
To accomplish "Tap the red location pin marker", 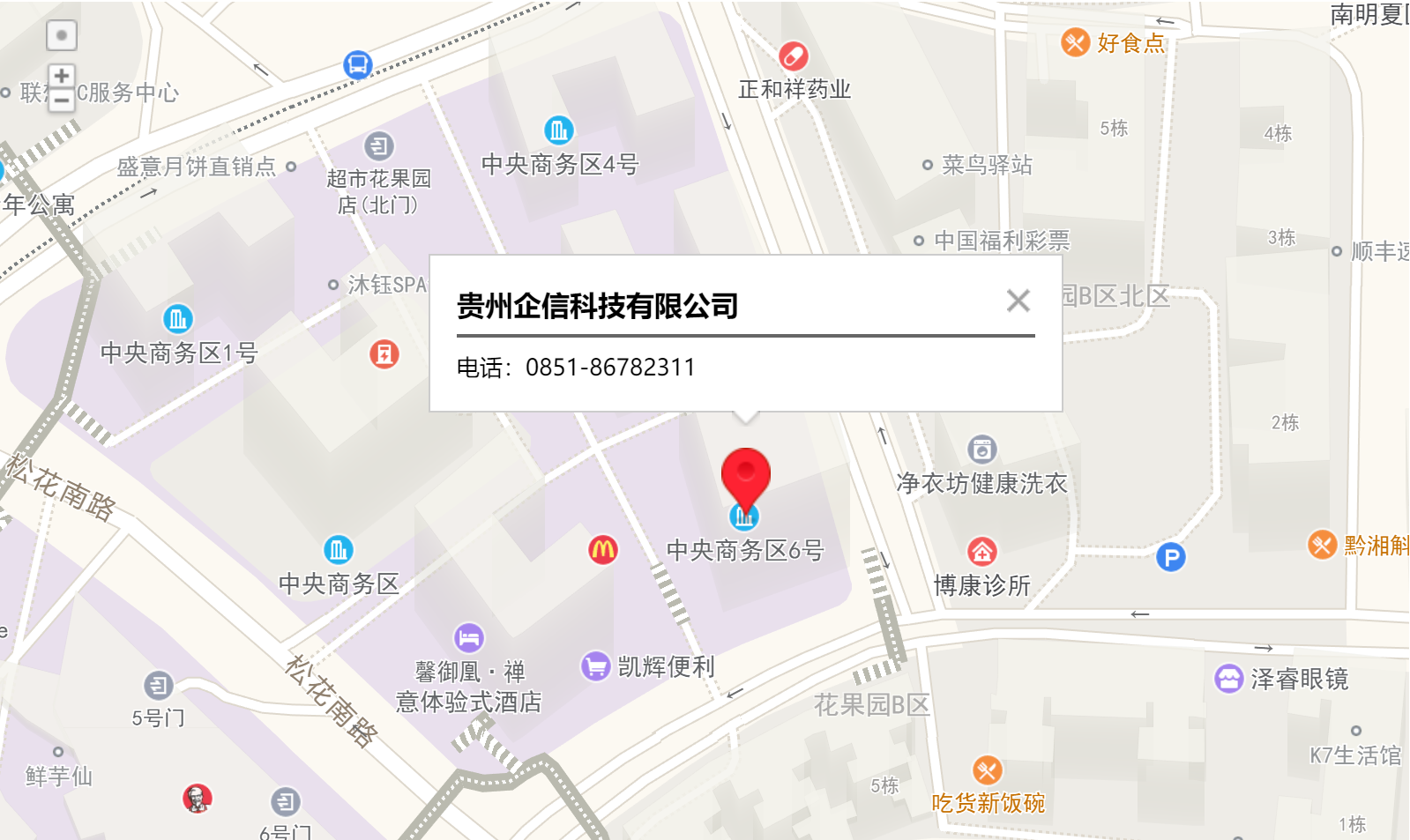I will click(x=746, y=476).
